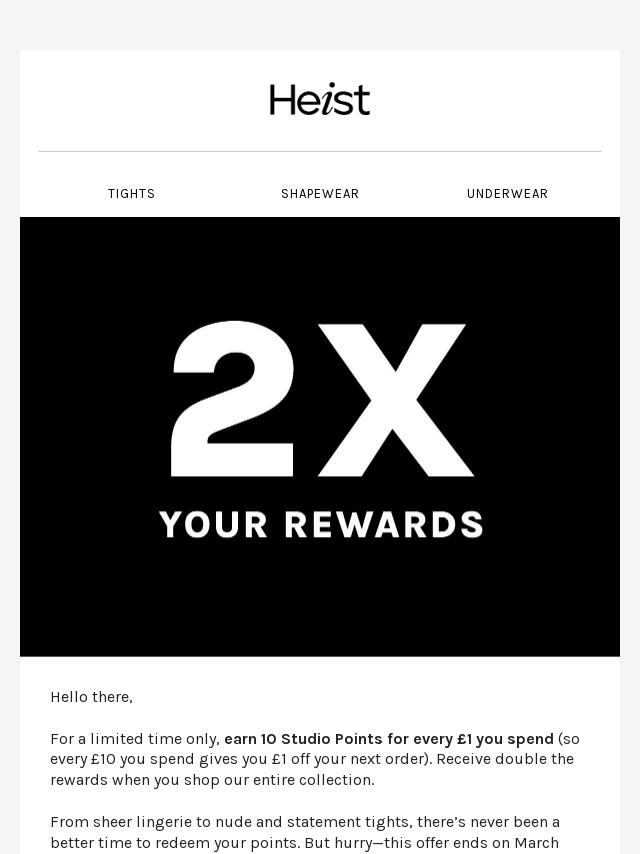The height and width of the screenshot is (854, 640).
Task: Tap the Heist logo header link
Action: coord(320,99)
